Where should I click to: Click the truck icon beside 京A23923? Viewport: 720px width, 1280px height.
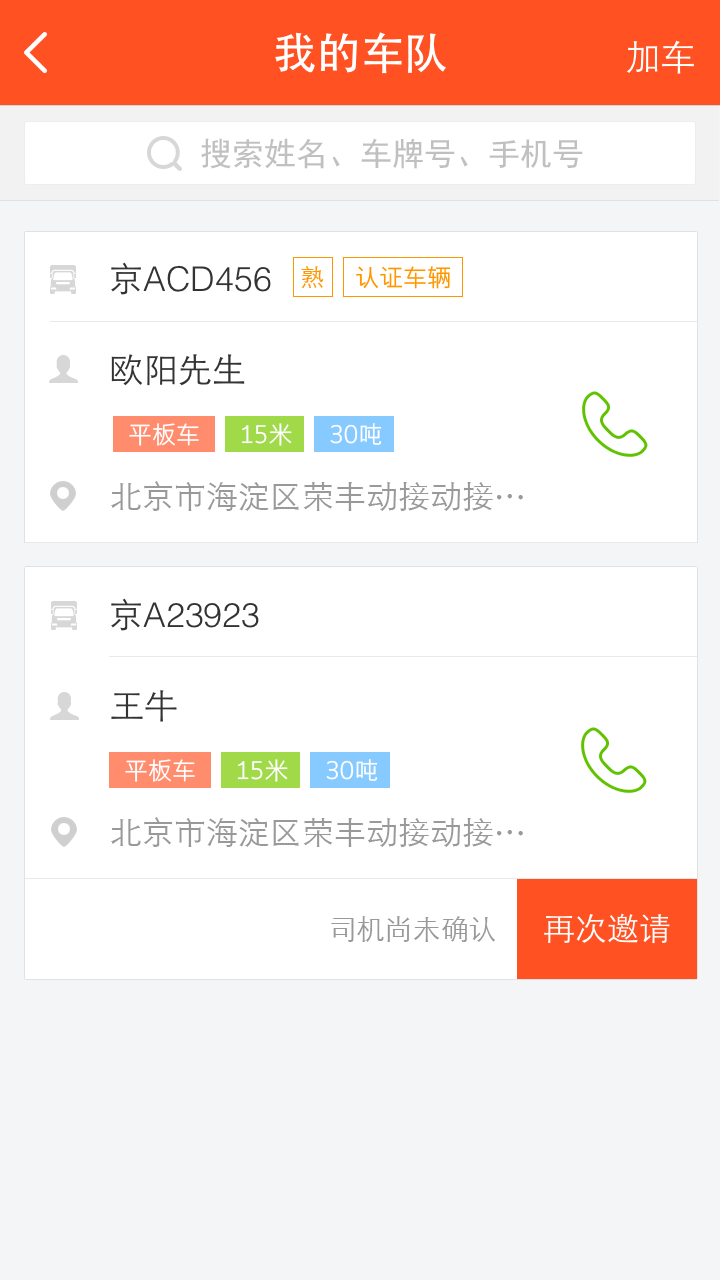click(63, 614)
